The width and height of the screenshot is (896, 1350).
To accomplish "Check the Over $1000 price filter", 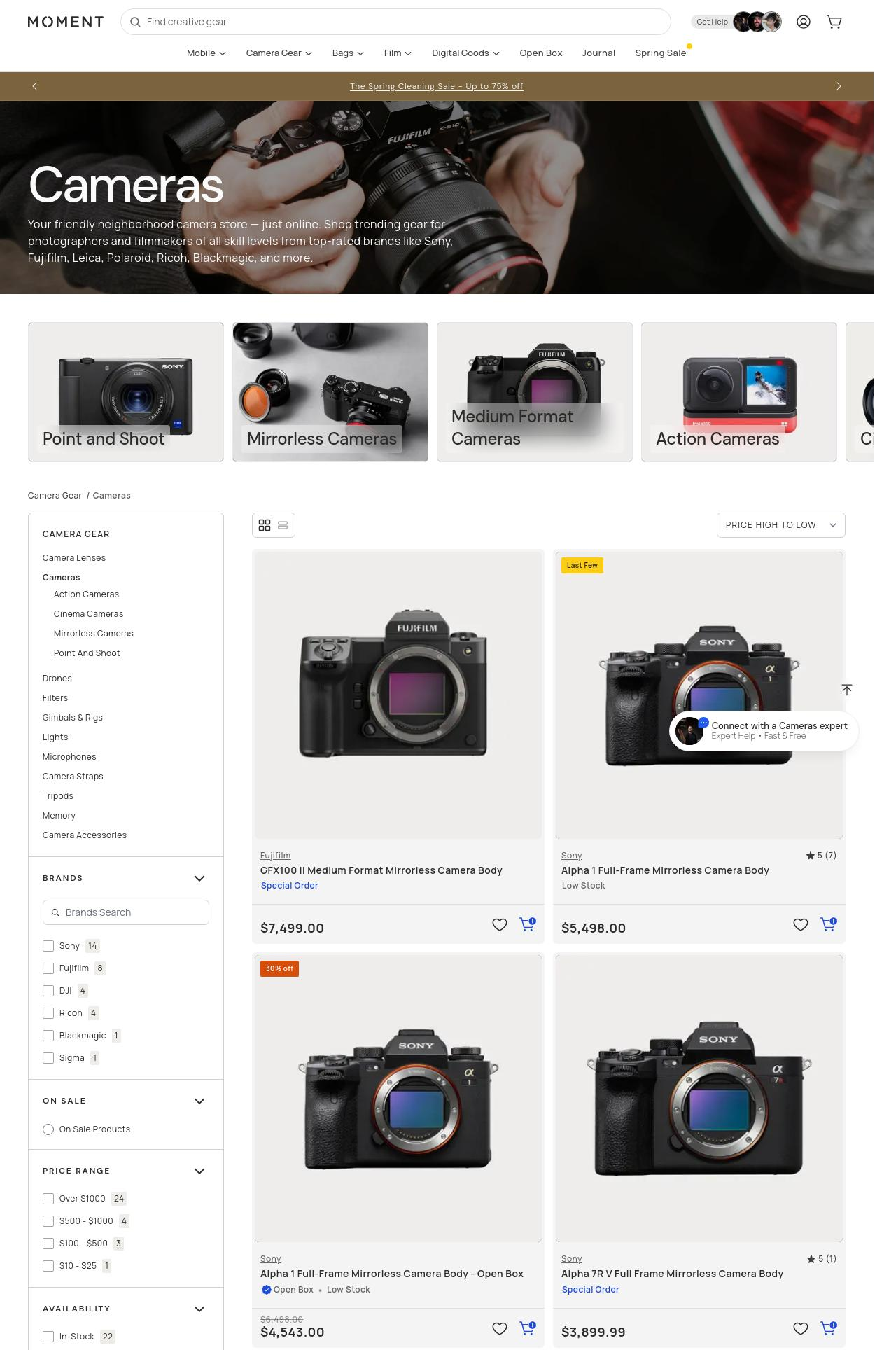I will [x=48, y=1199].
